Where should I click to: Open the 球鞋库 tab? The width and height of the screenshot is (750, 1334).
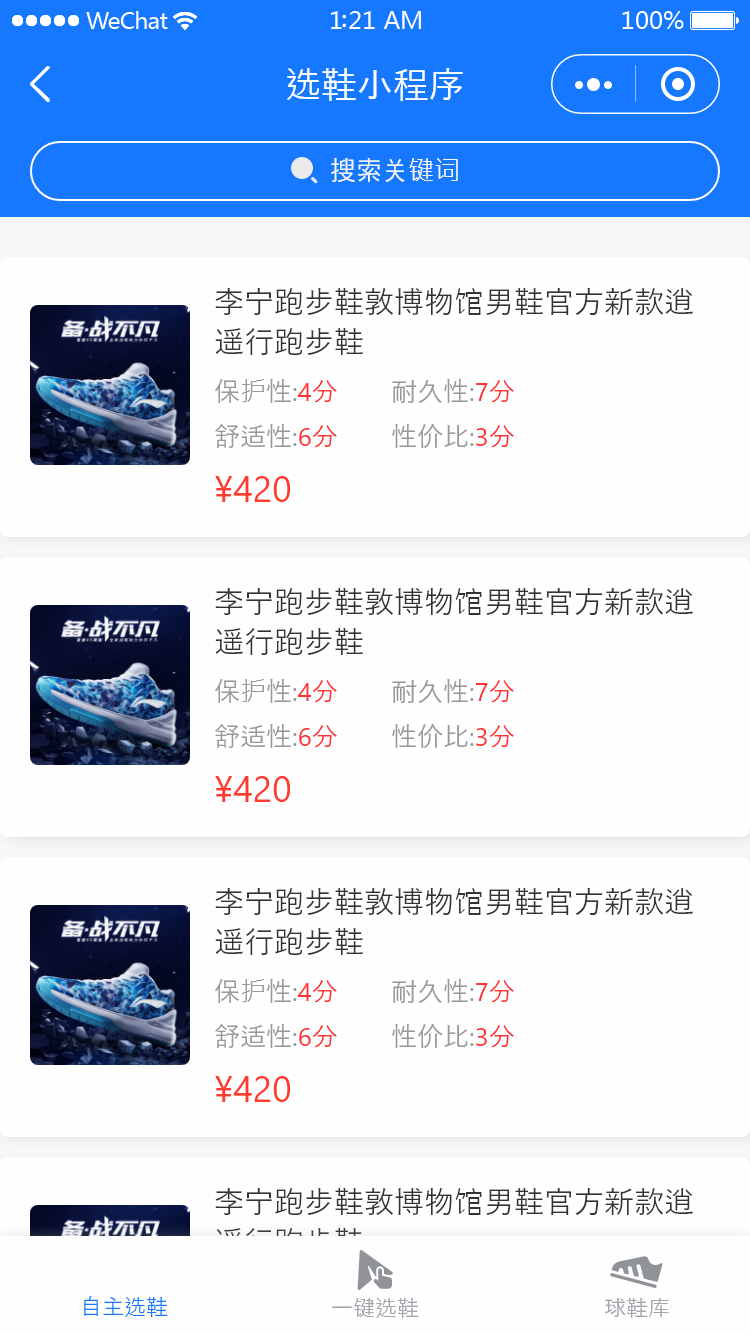pyautogui.click(x=637, y=1286)
